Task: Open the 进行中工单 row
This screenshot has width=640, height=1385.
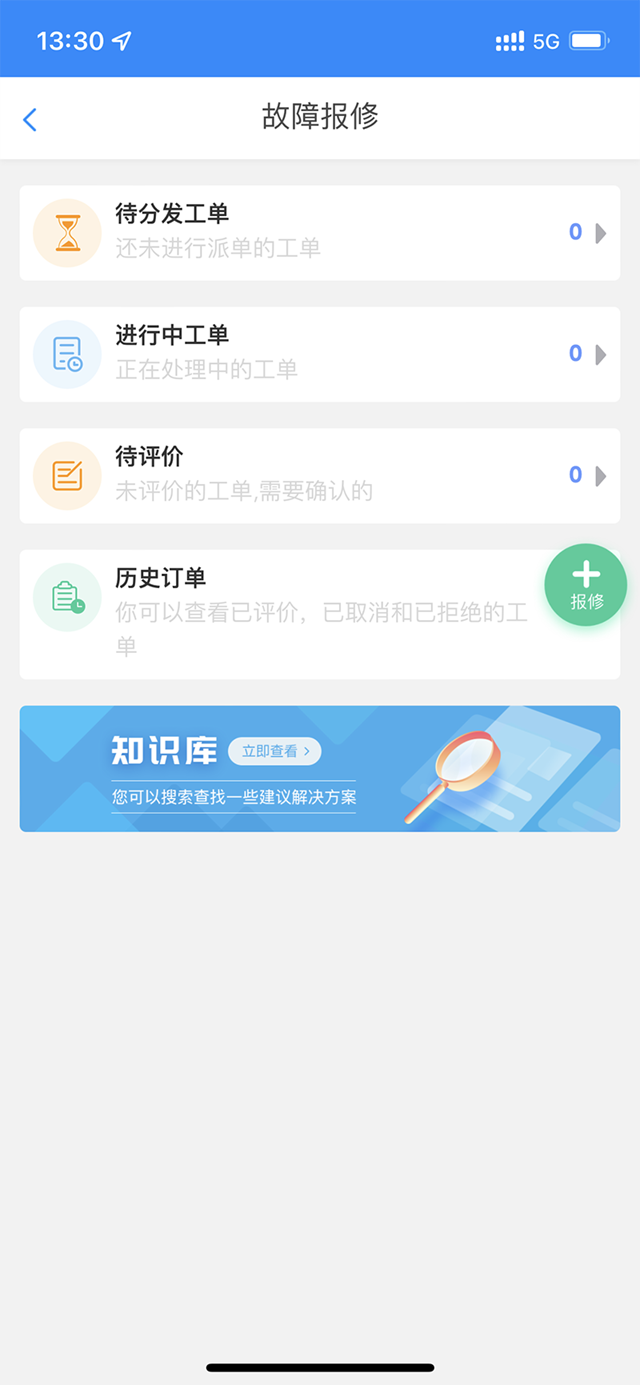Action: coord(319,354)
